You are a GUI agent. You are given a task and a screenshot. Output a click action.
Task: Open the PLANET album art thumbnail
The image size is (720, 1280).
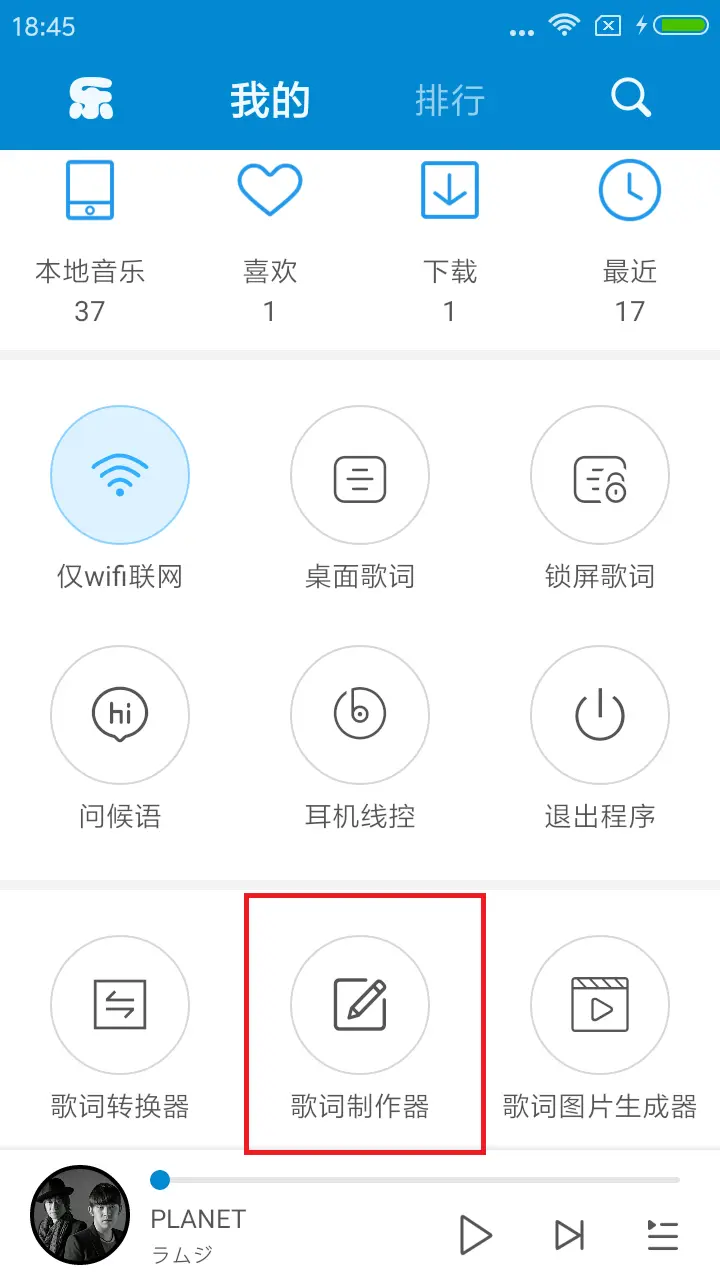click(80, 1215)
